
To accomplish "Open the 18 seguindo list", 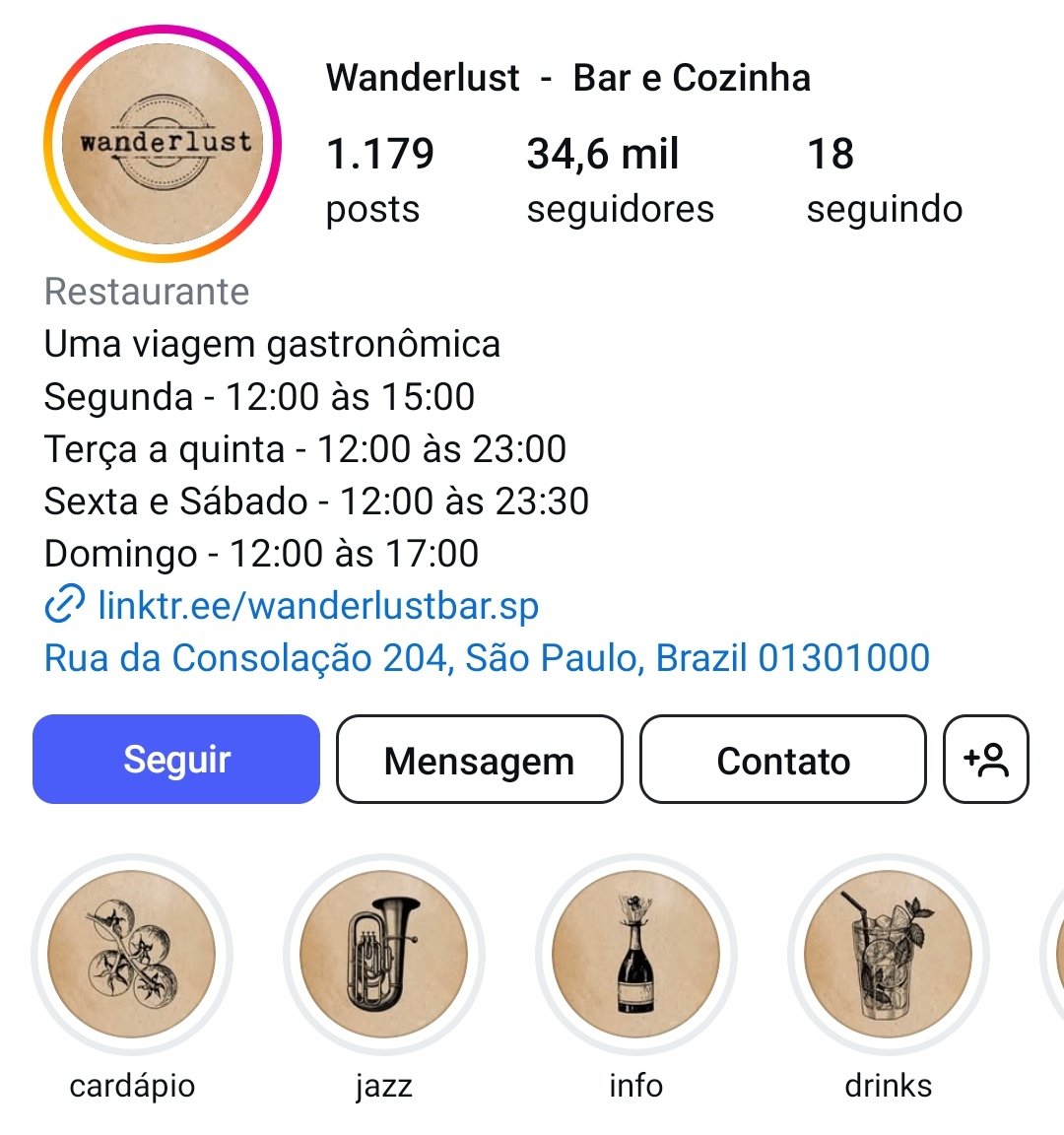I will tap(884, 178).
